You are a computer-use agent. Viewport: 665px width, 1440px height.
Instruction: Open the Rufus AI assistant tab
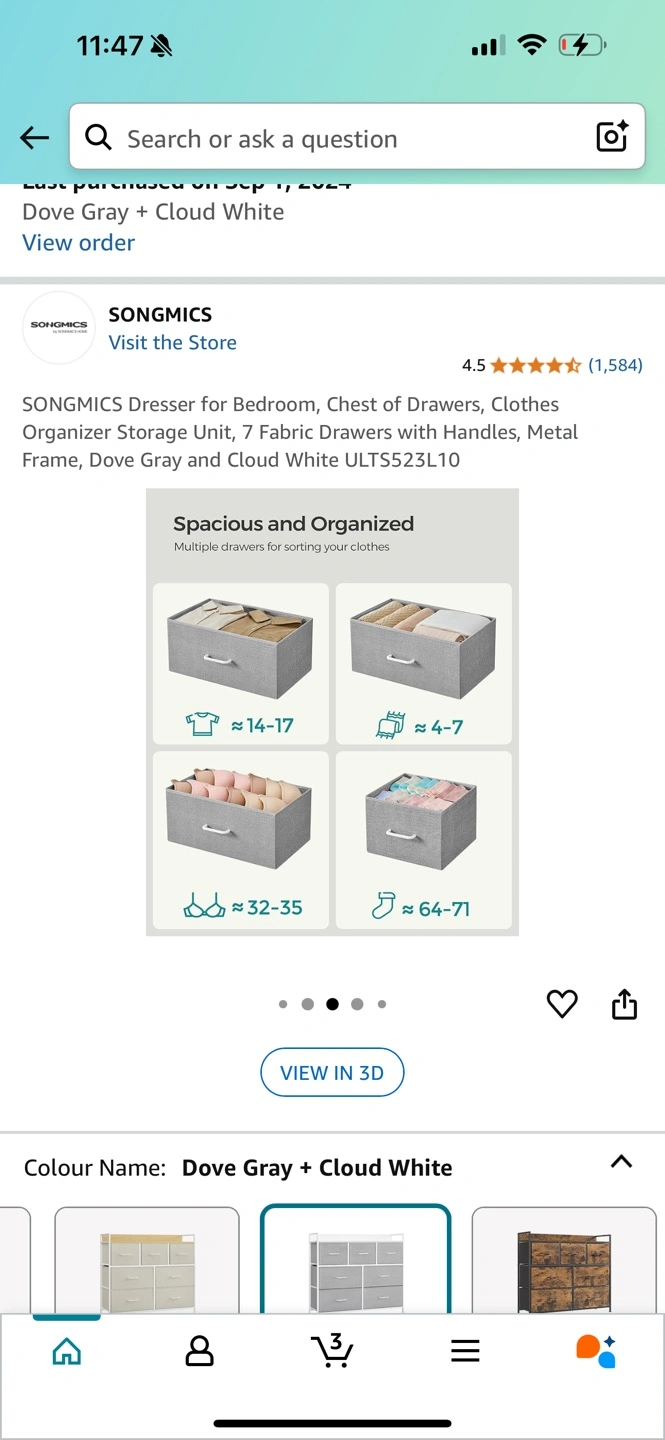click(x=597, y=1351)
